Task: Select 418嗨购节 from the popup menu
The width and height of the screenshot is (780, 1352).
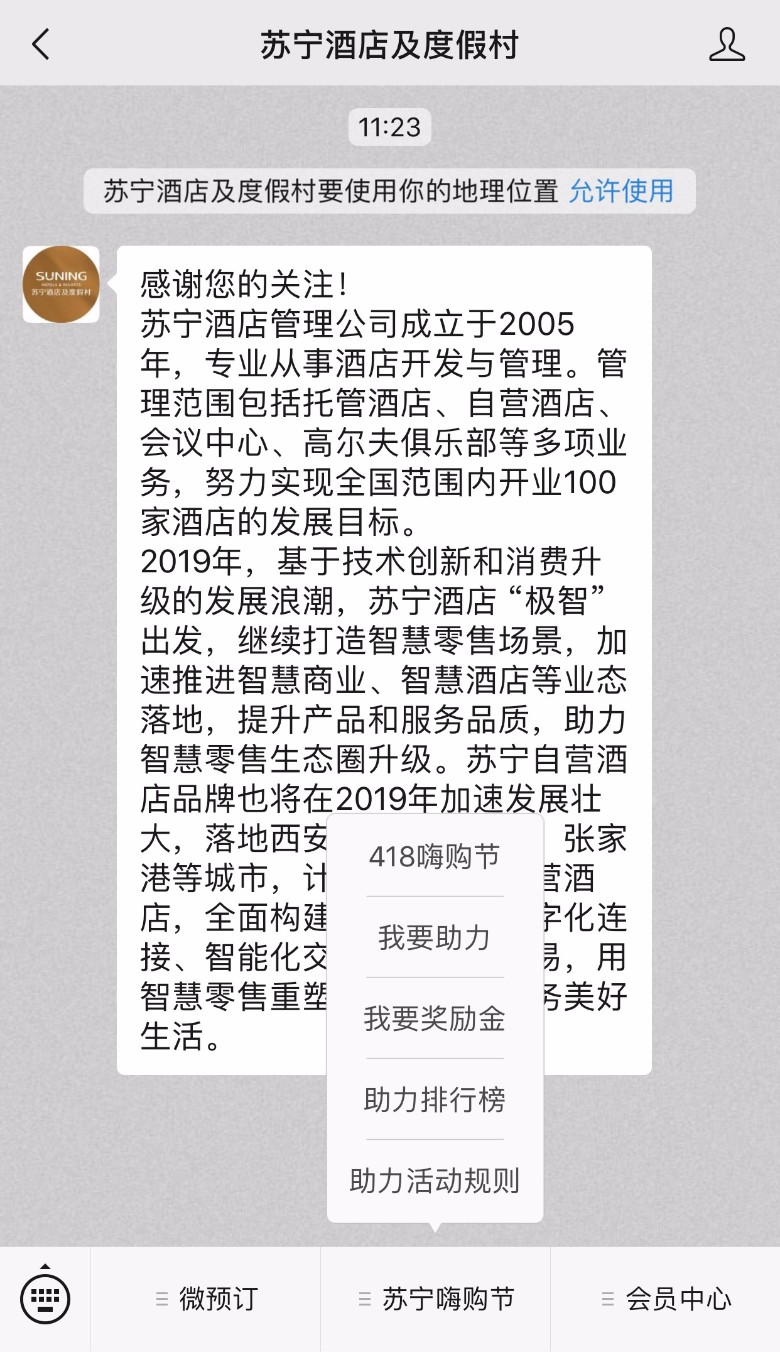Action: tap(434, 857)
